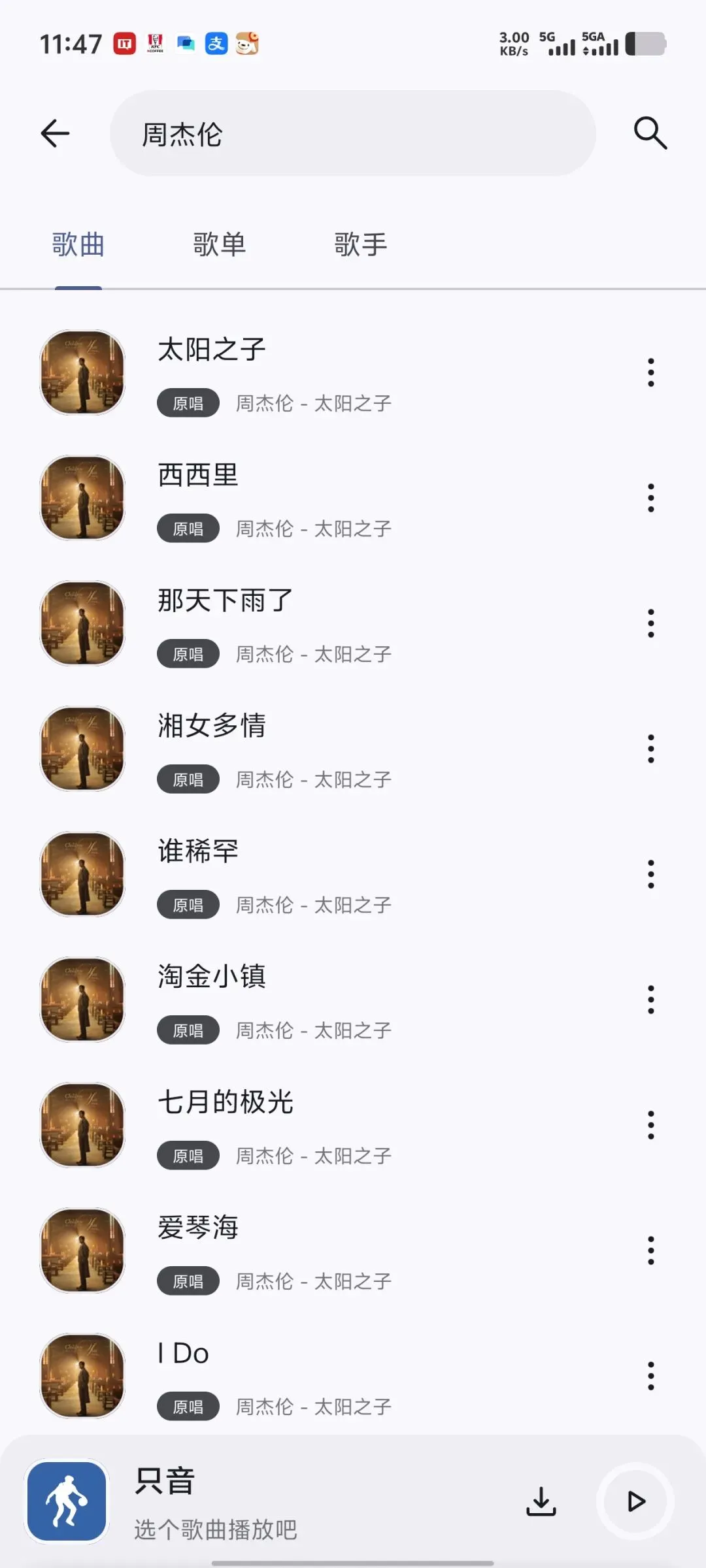Open the 只音 mini player cover
This screenshot has width=706, height=1568.
67,1501
